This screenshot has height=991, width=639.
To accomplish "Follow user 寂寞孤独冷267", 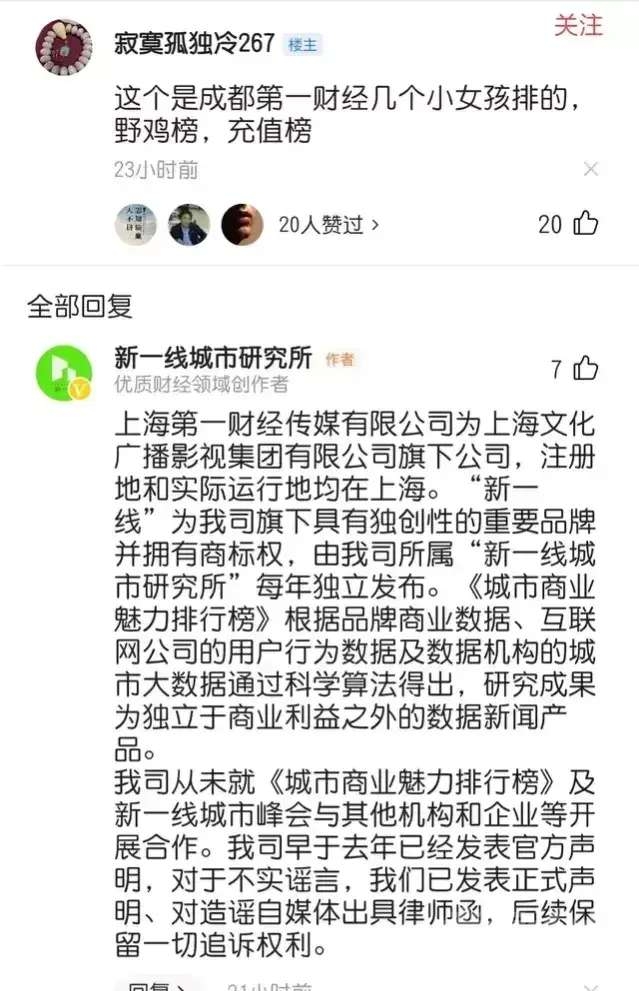I will pyautogui.click(x=578, y=25).
